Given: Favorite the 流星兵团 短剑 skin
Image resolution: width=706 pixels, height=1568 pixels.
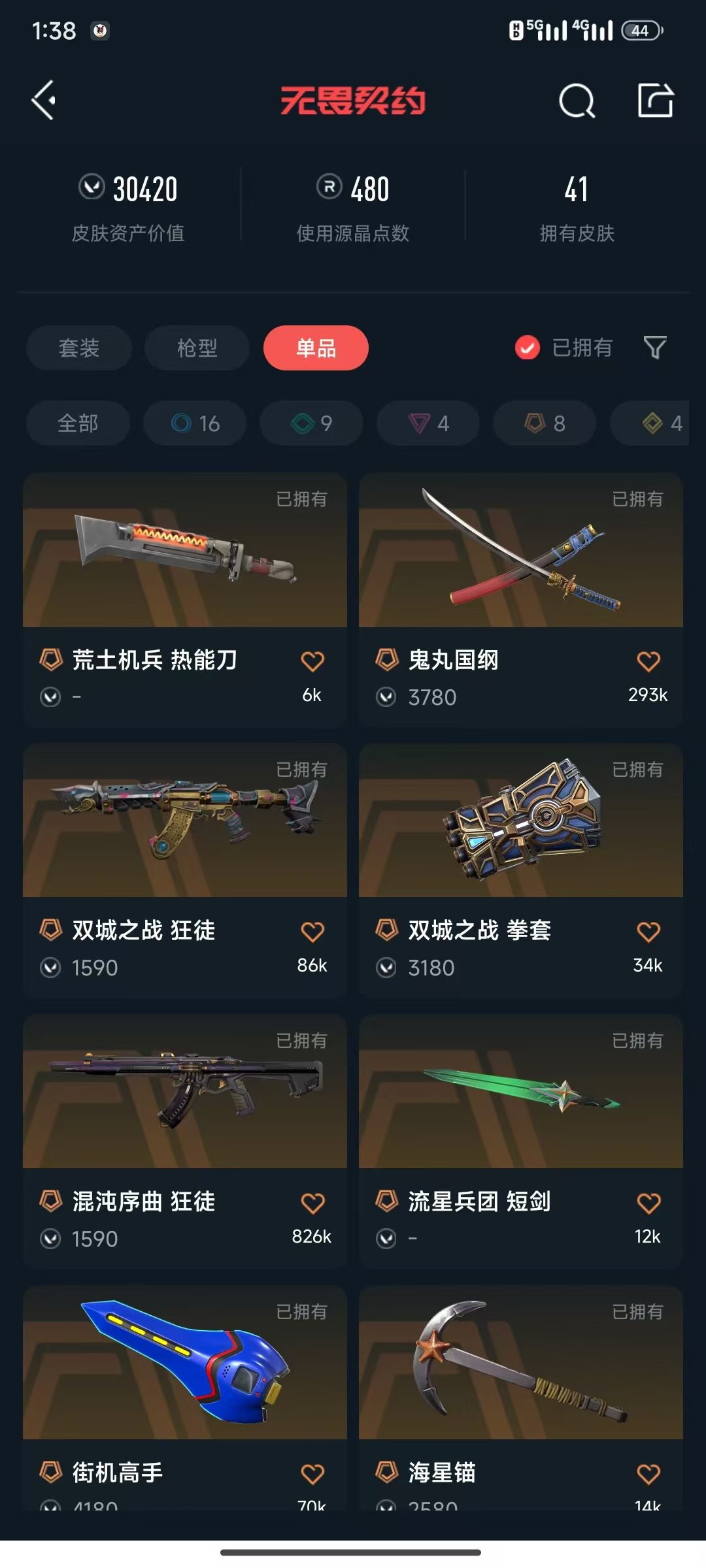Looking at the screenshot, I should (x=648, y=1202).
